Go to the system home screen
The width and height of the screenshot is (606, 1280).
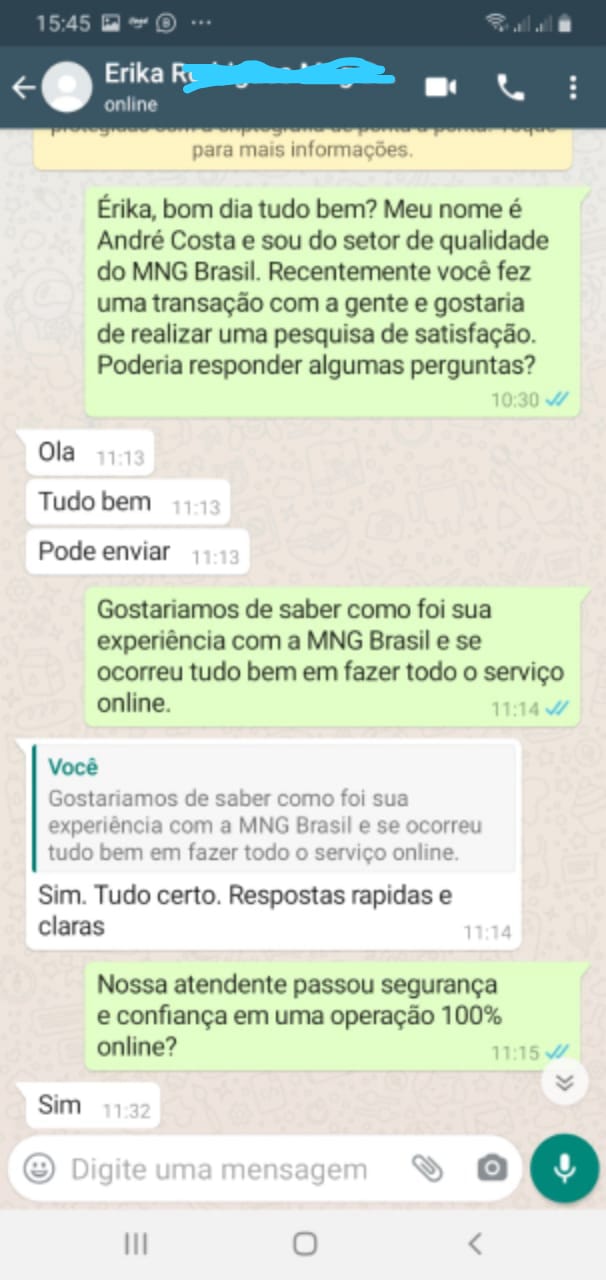click(x=304, y=1243)
